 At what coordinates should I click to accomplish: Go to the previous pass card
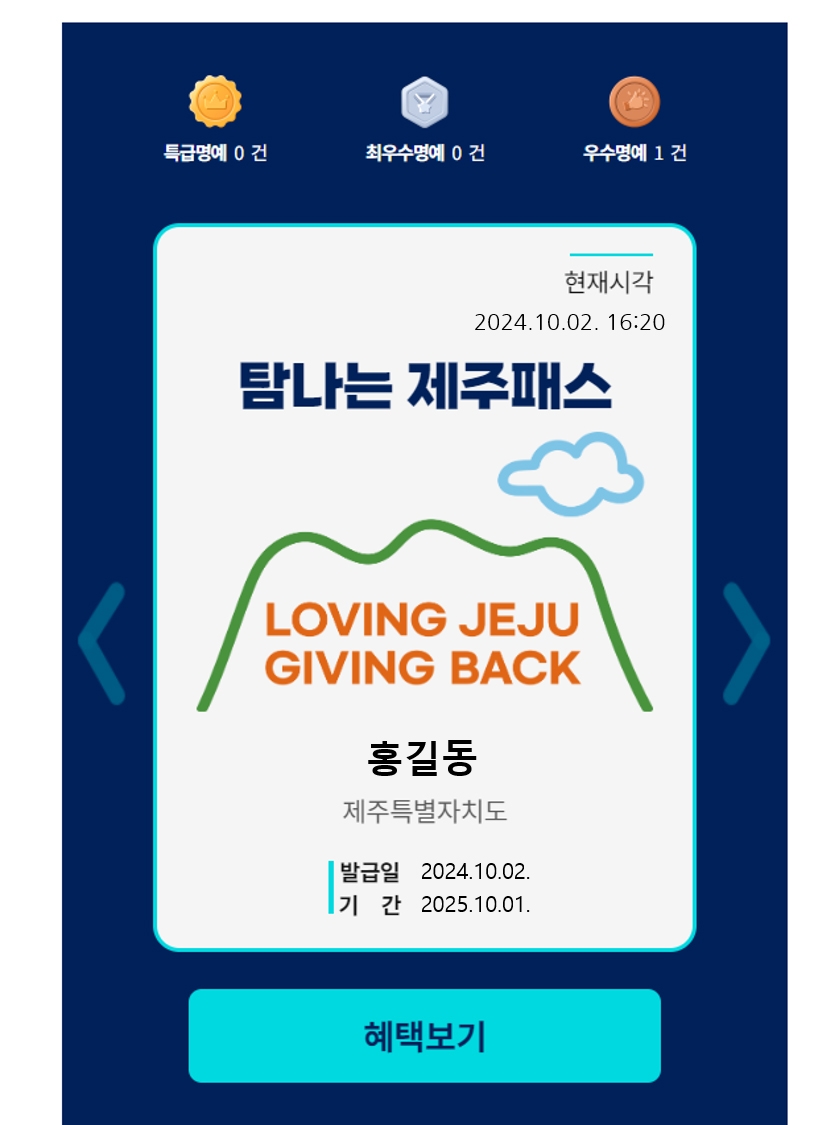tap(101, 643)
